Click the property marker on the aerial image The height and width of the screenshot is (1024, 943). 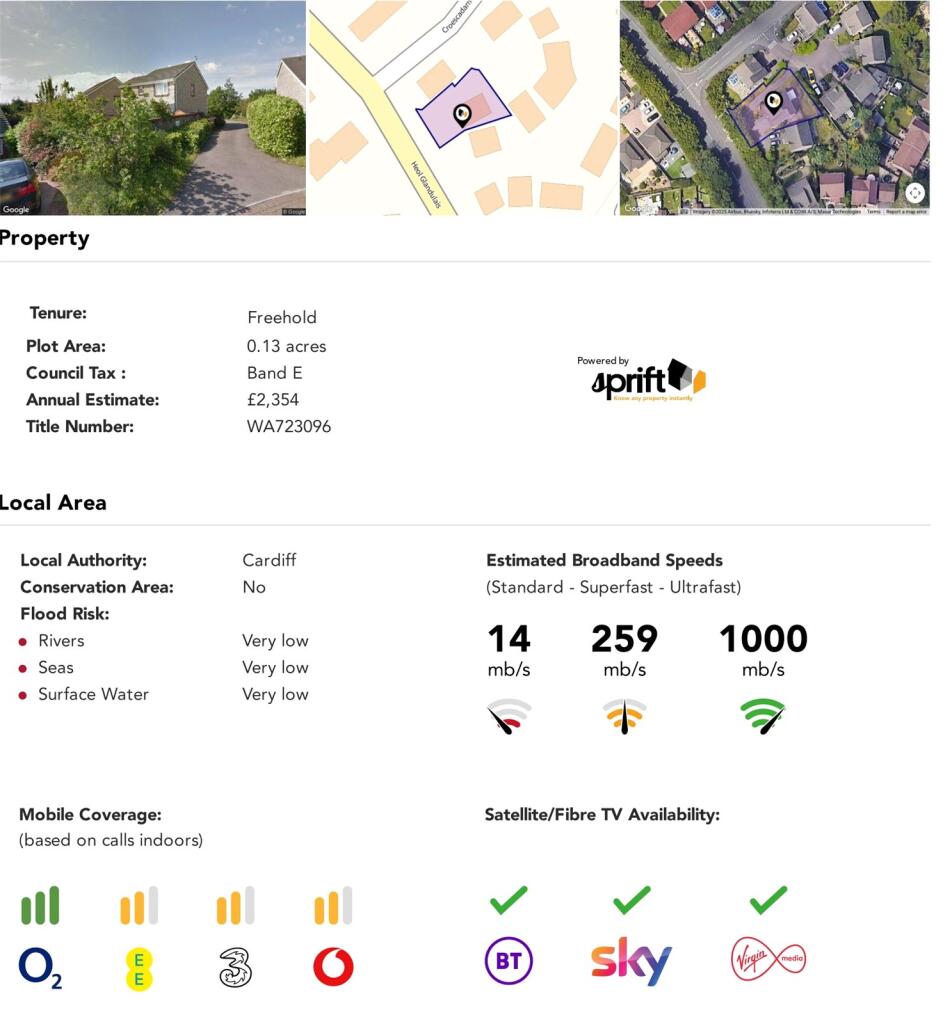pos(772,100)
